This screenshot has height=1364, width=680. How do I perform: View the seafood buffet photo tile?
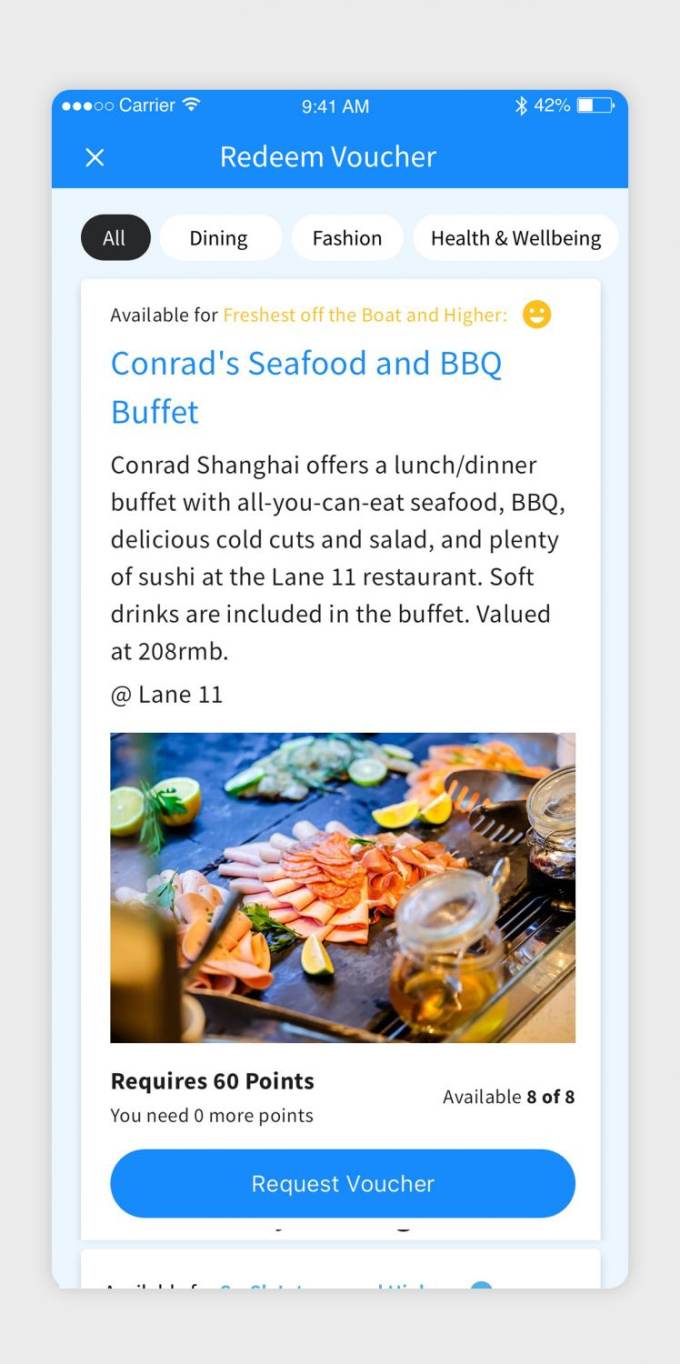coord(342,887)
